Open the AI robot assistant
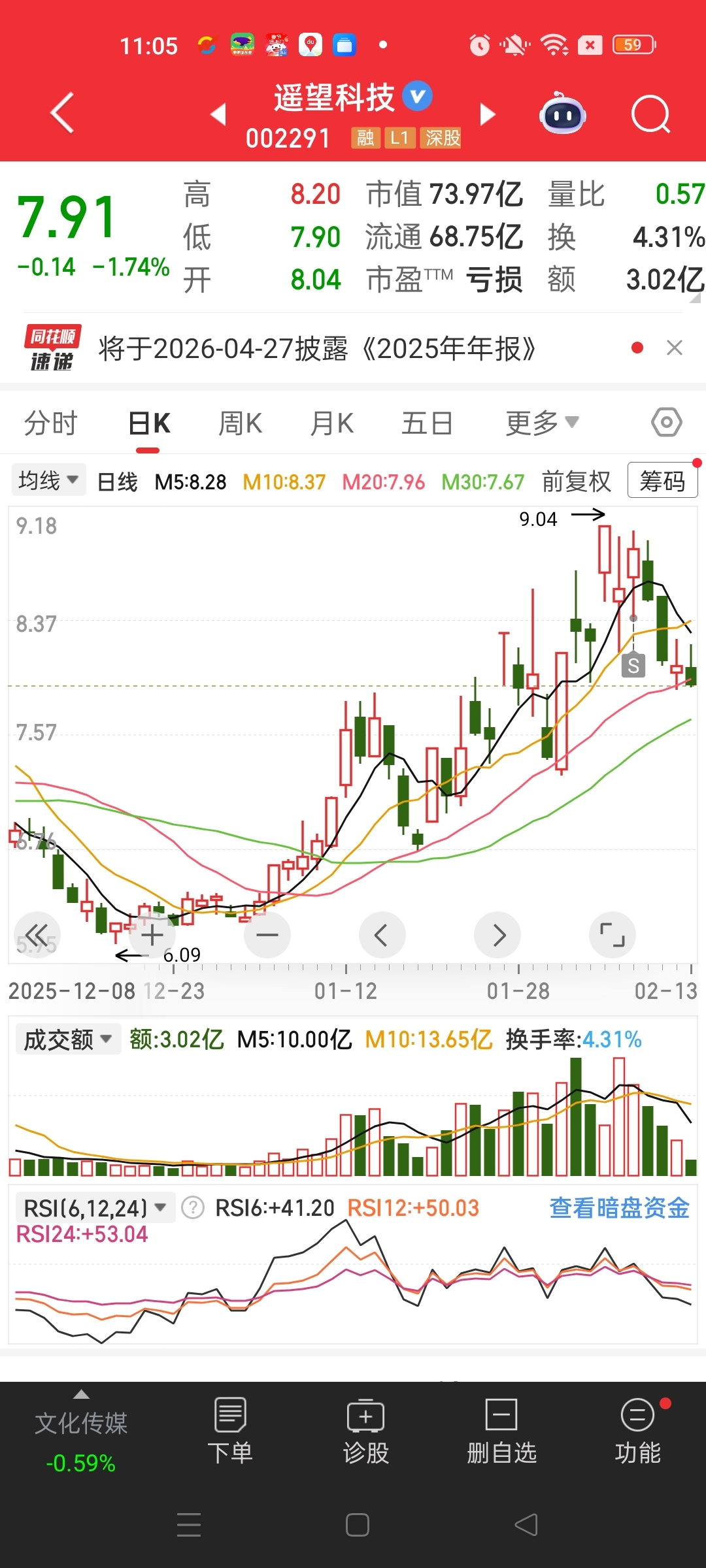 pos(562,114)
